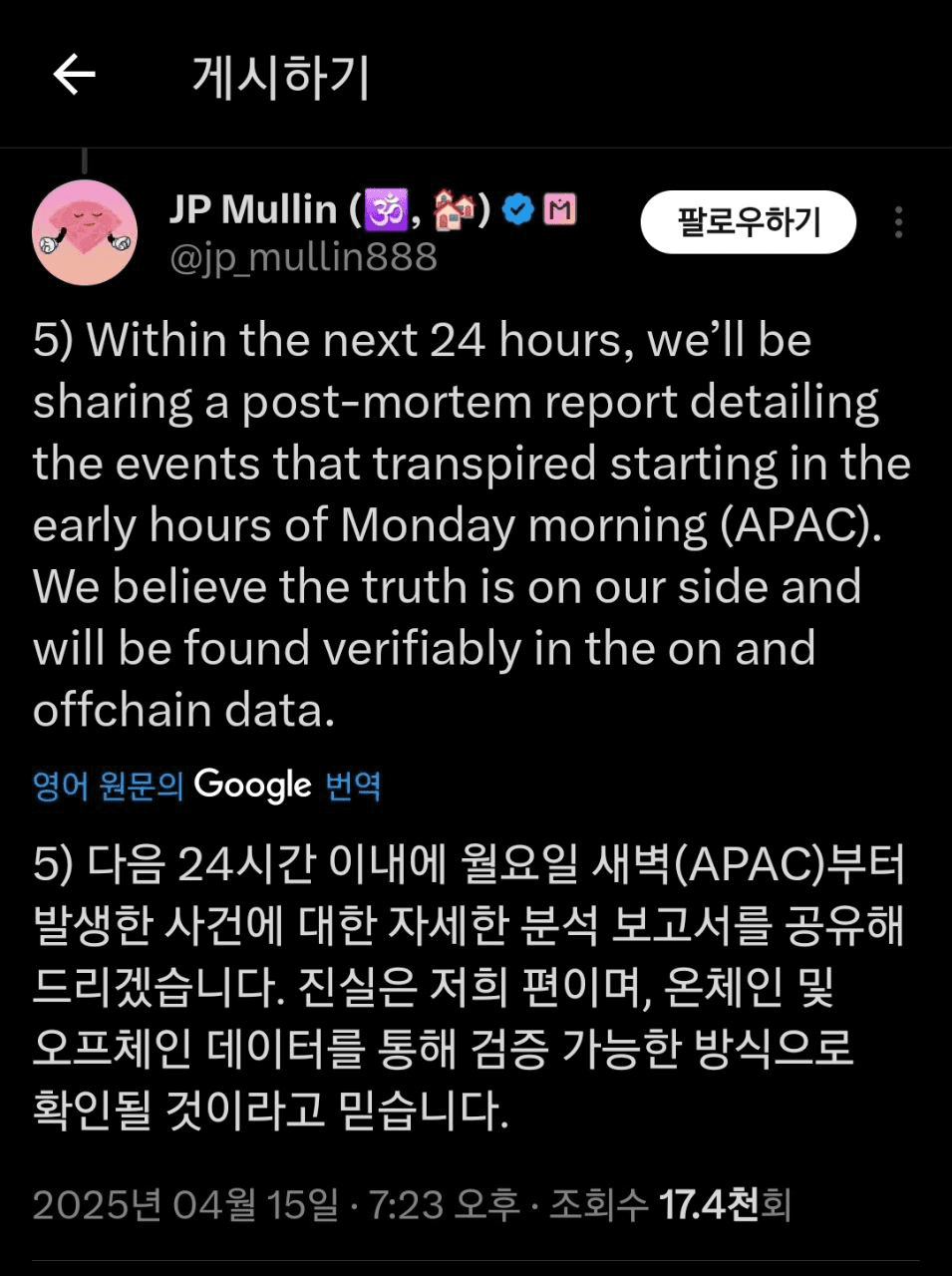
Task: Tap the 영어 원문의 Google 번역 link
Action: (x=206, y=786)
